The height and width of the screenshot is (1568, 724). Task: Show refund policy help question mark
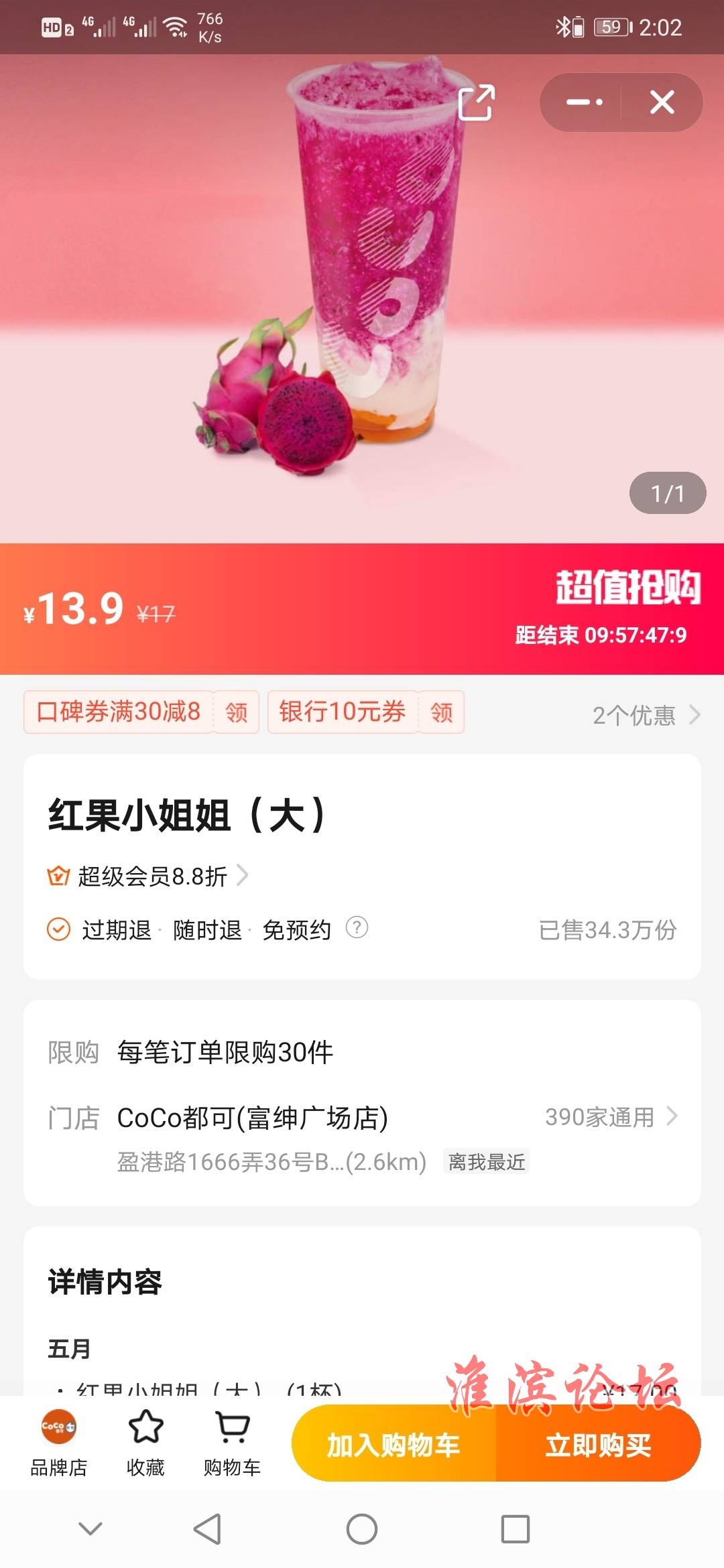[357, 928]
